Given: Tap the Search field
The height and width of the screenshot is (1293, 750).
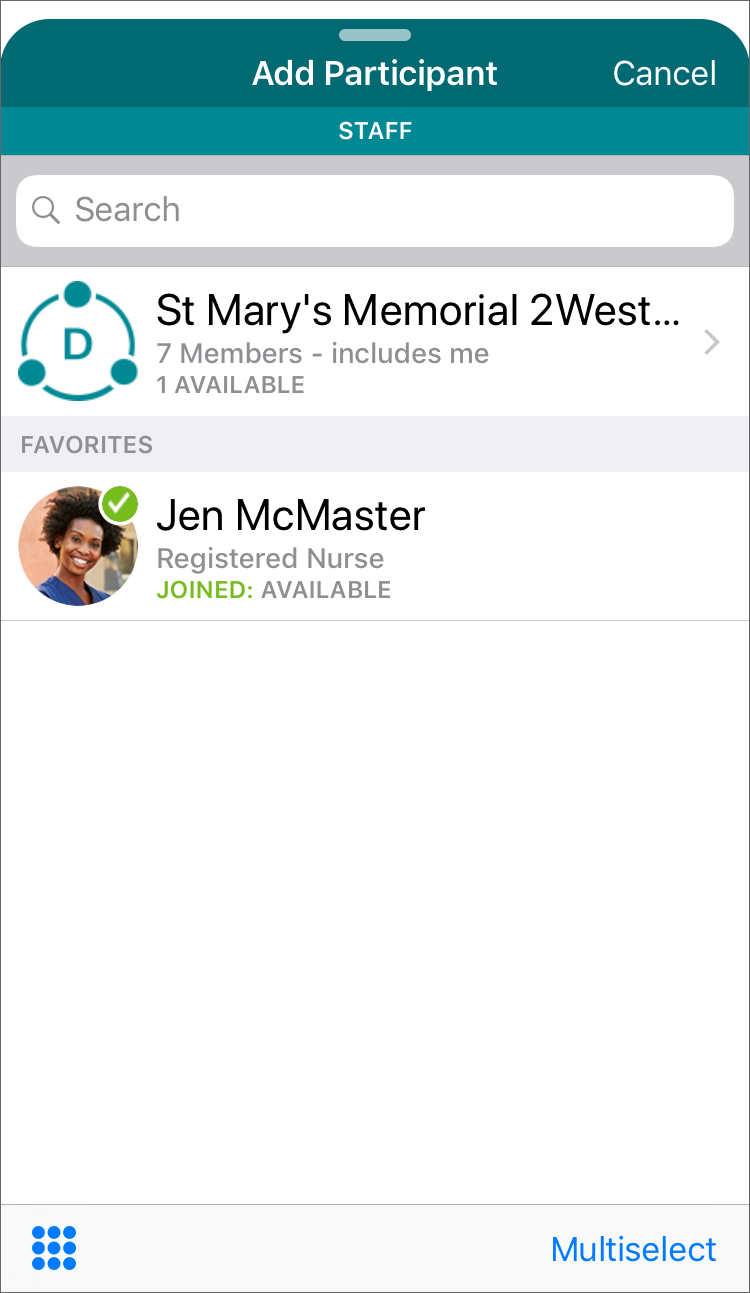Looking at the screenshot, I should (x=375, y=210).
